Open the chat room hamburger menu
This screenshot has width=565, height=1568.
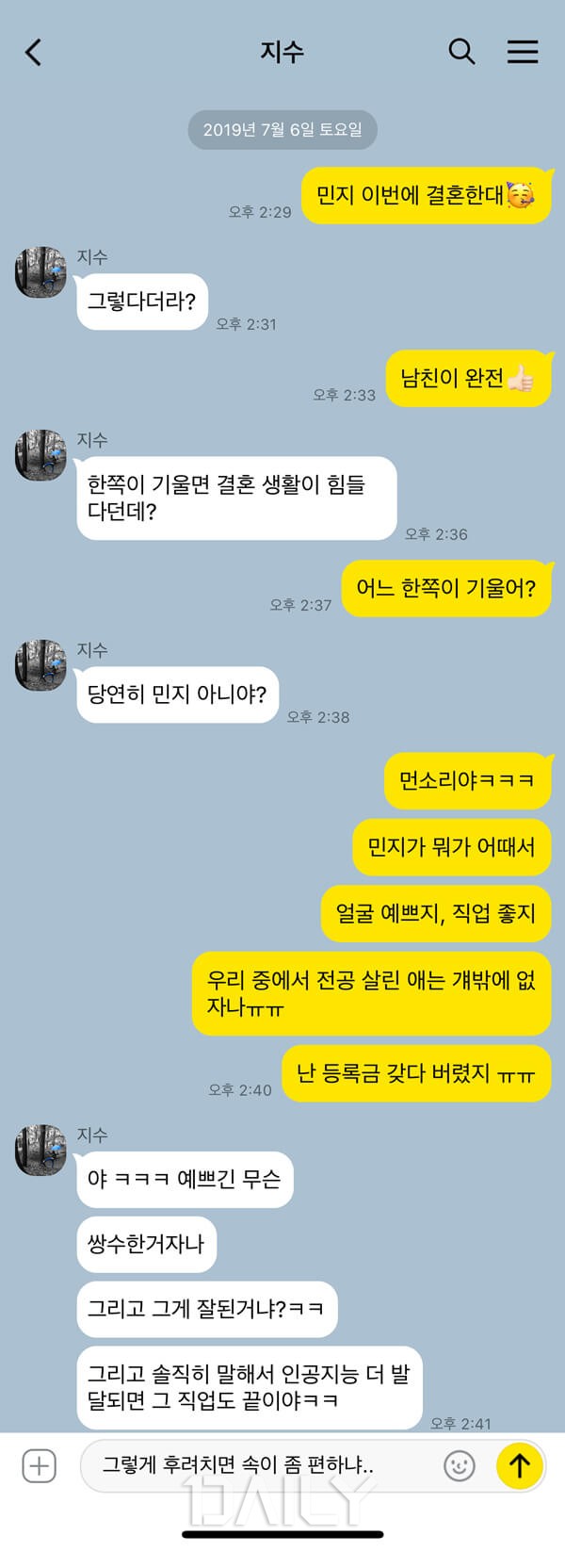pos(523,52)
